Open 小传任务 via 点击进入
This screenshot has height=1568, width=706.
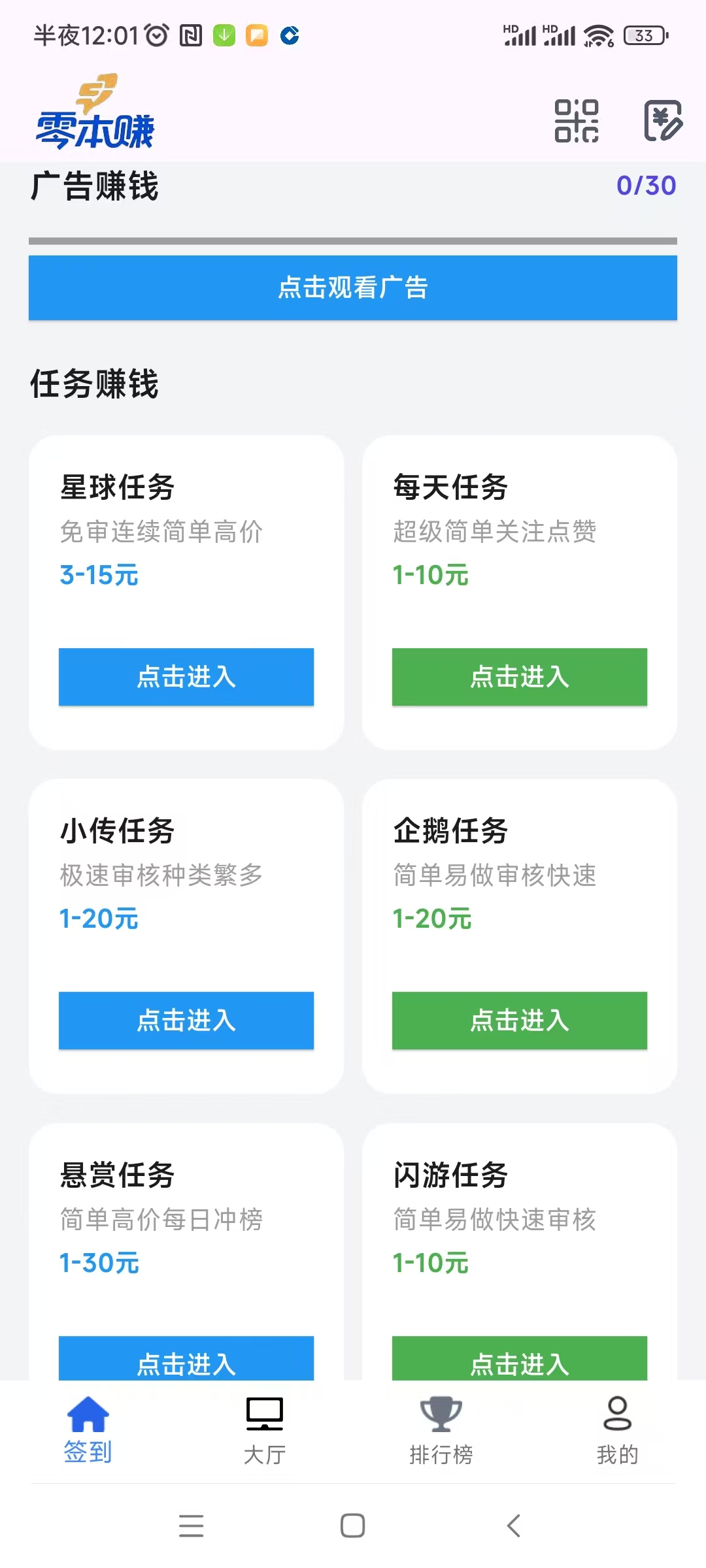tap(186, 1021)
